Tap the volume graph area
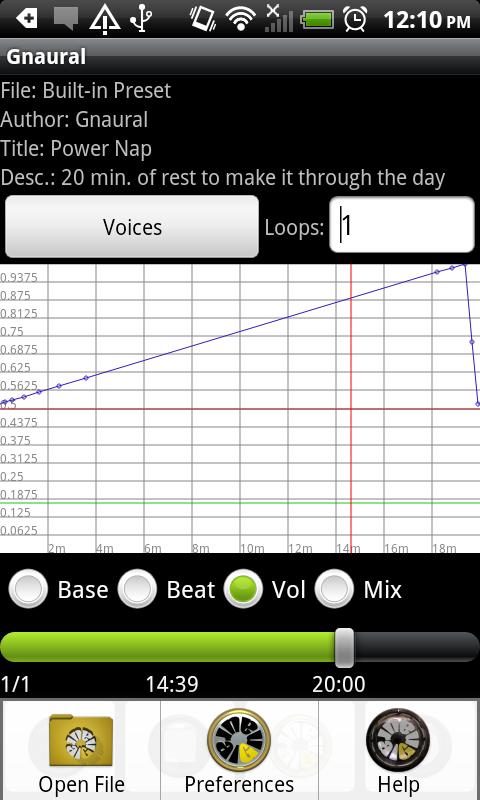The width and height of the screenshot is (480, 800). coord(240,408)
